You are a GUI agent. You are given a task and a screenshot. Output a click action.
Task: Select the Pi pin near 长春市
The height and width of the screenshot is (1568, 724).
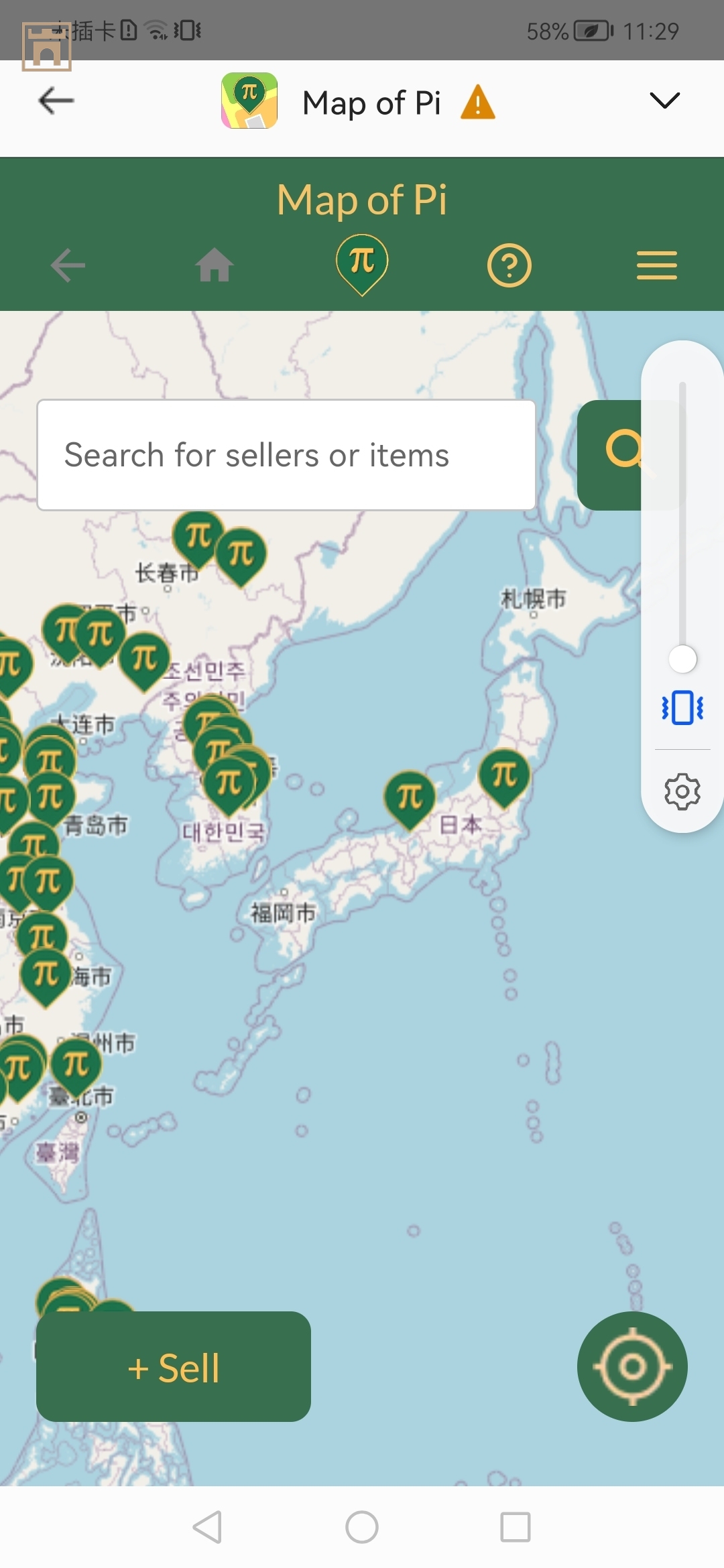[x=198, y=537]
